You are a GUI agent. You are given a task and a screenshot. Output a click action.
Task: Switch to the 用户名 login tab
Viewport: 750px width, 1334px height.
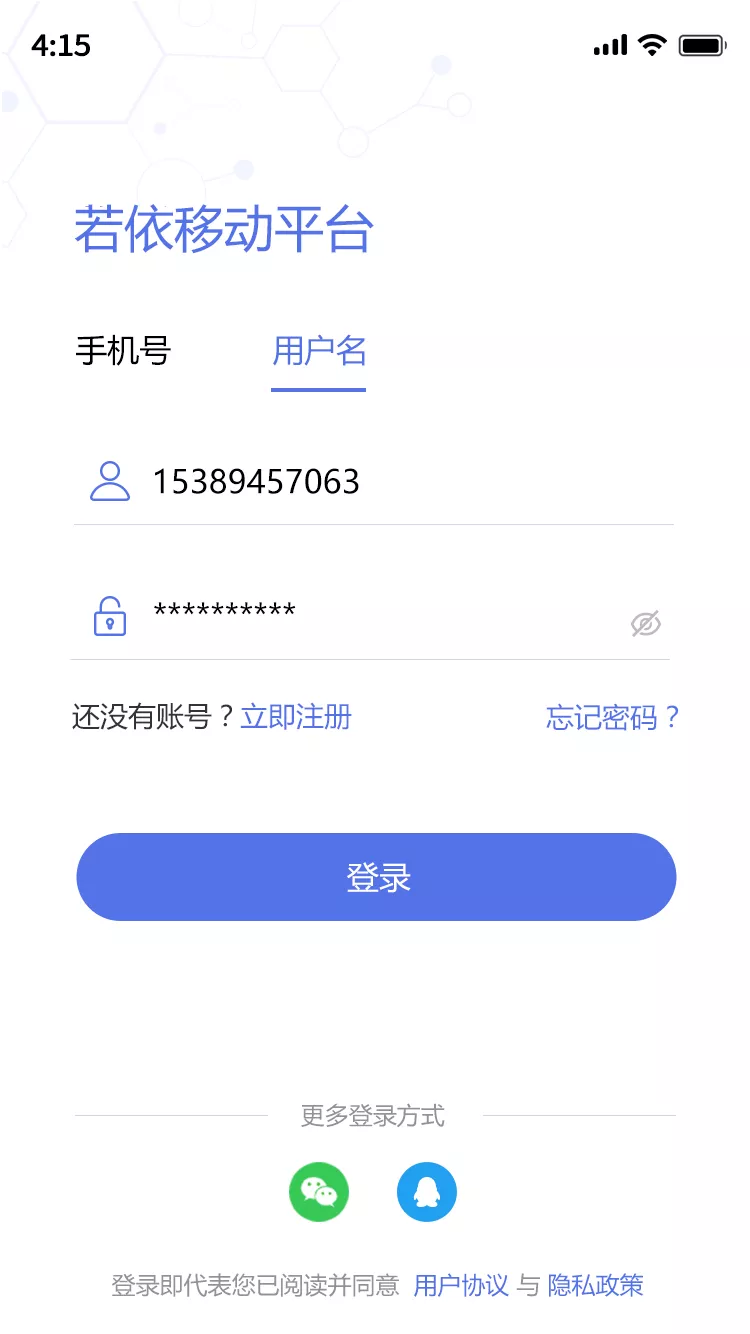point(318,351)
